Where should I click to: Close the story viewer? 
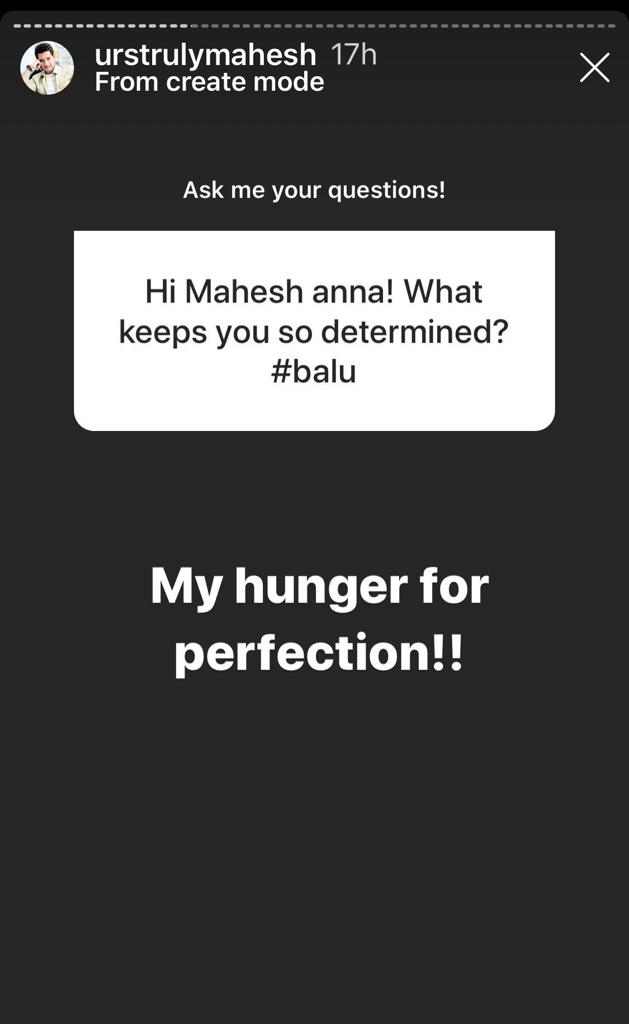point(594,68)
